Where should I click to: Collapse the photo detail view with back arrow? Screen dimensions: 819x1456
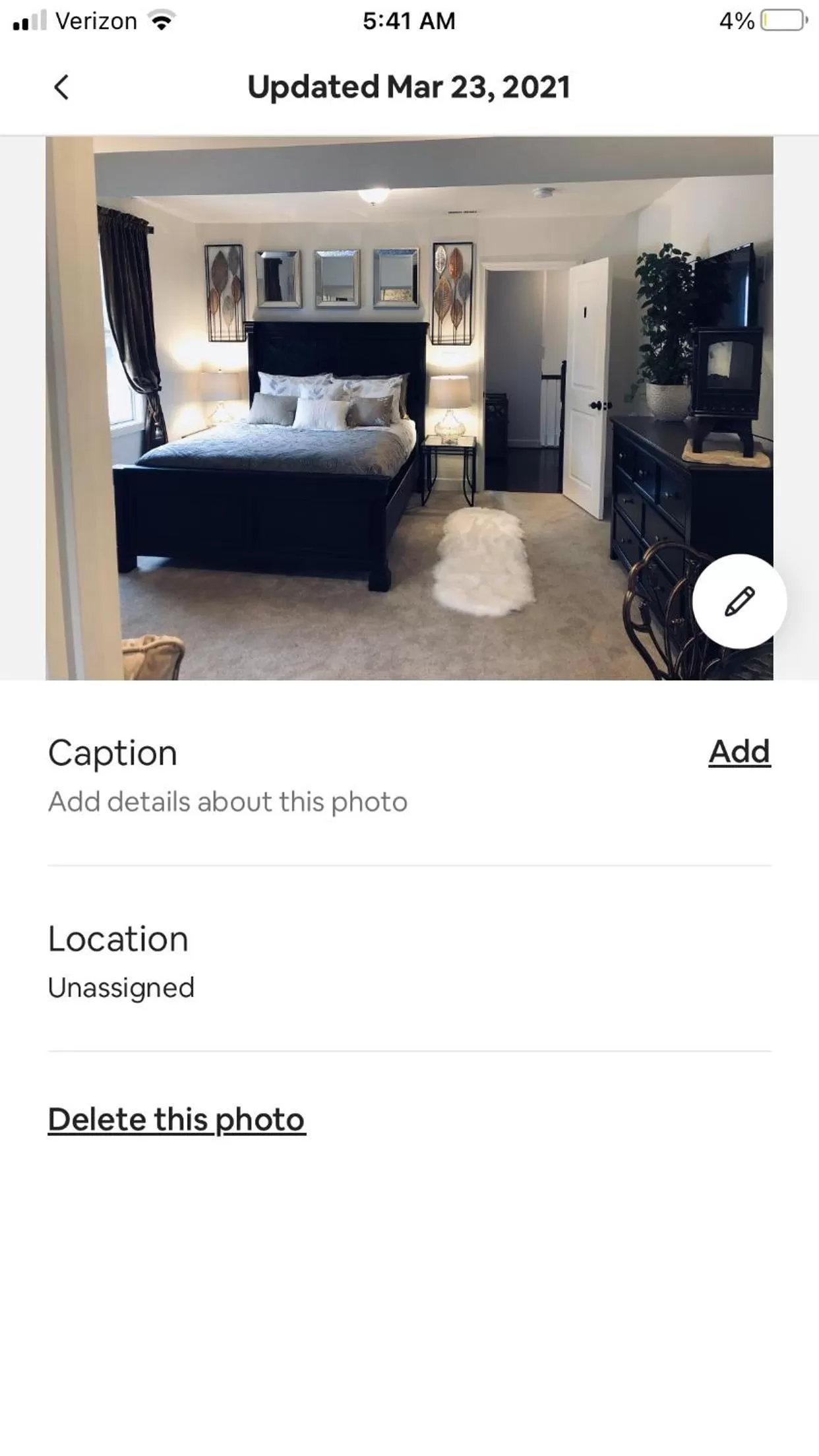(60, 86)
